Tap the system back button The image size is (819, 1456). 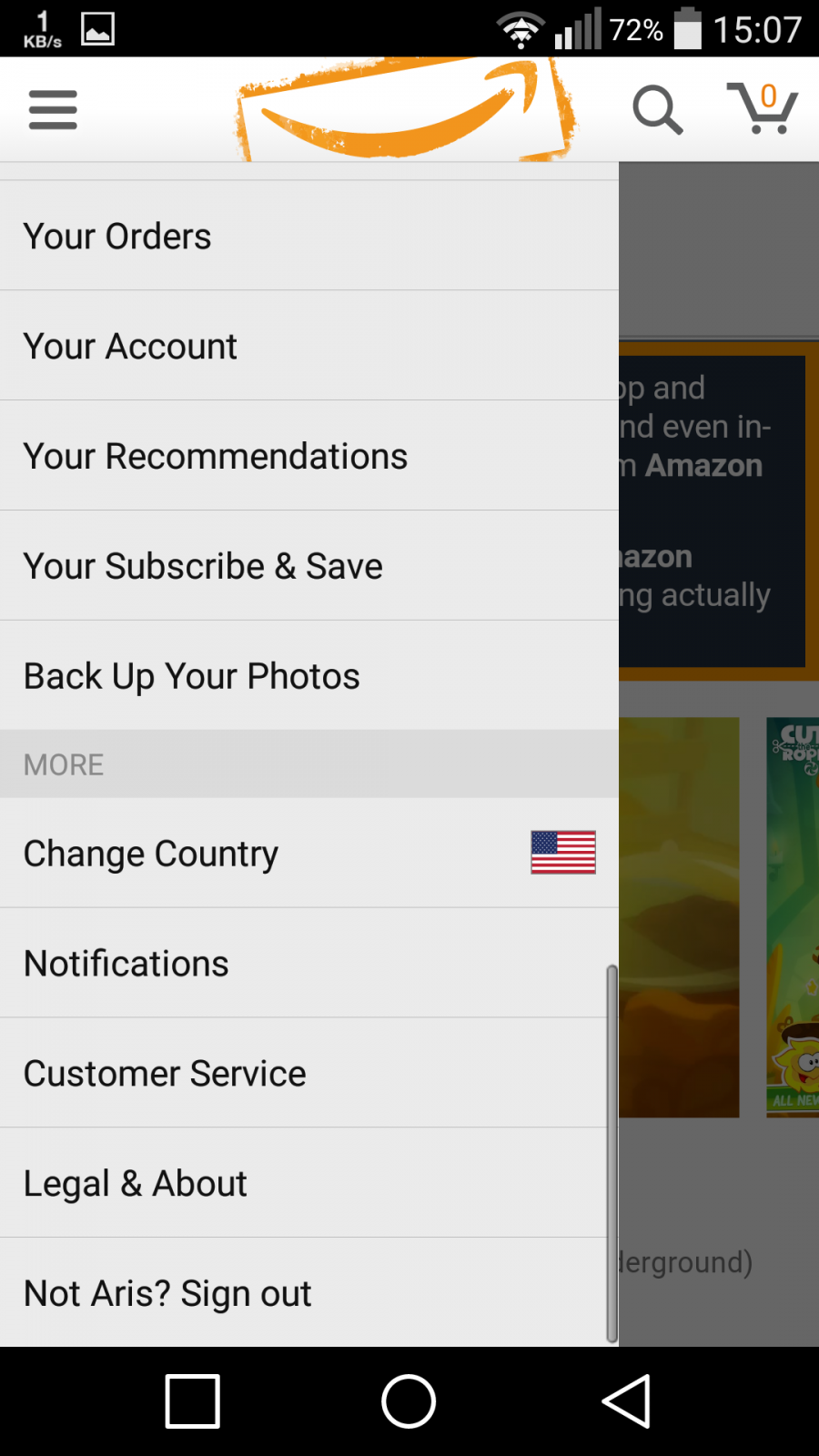(627, 1401)
